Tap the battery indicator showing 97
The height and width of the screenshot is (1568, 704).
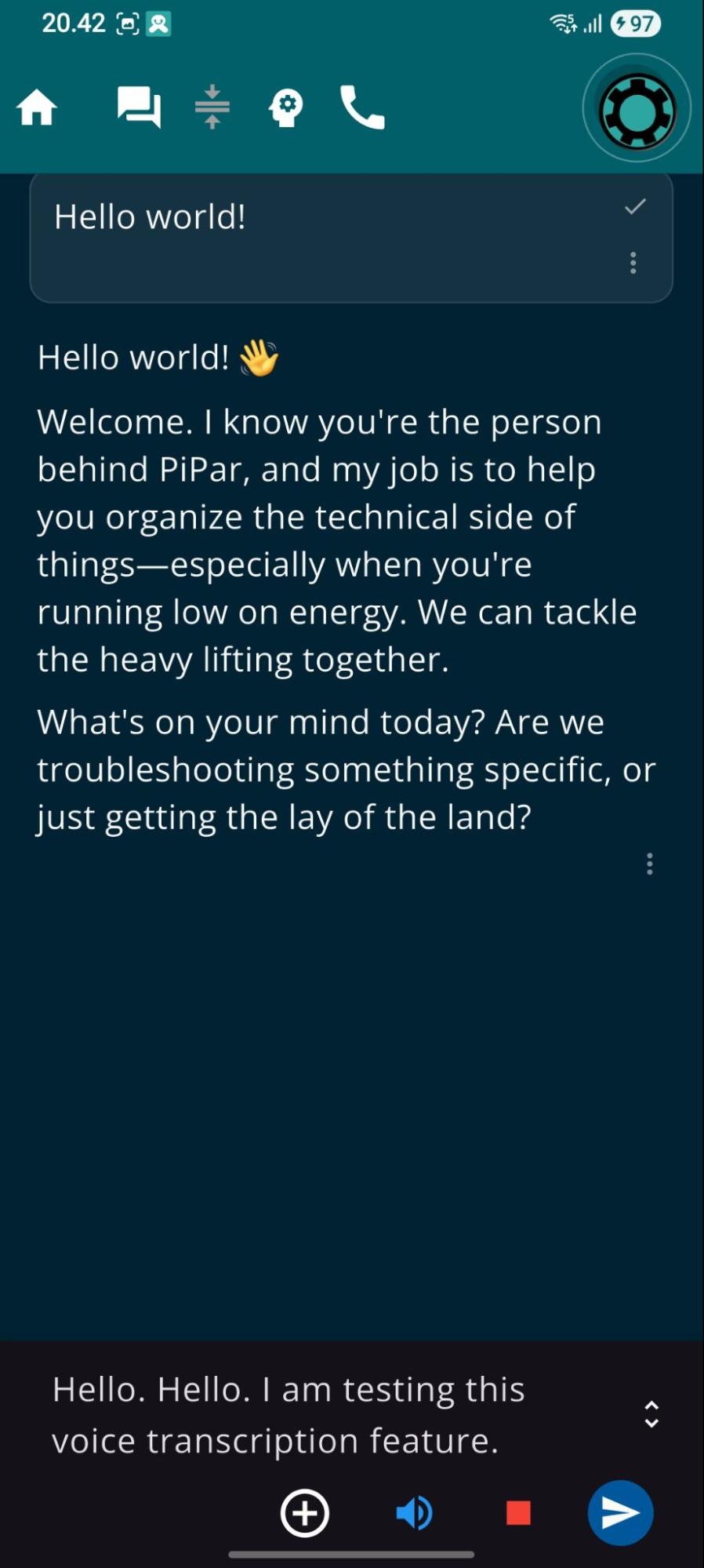tap(637, 23)
